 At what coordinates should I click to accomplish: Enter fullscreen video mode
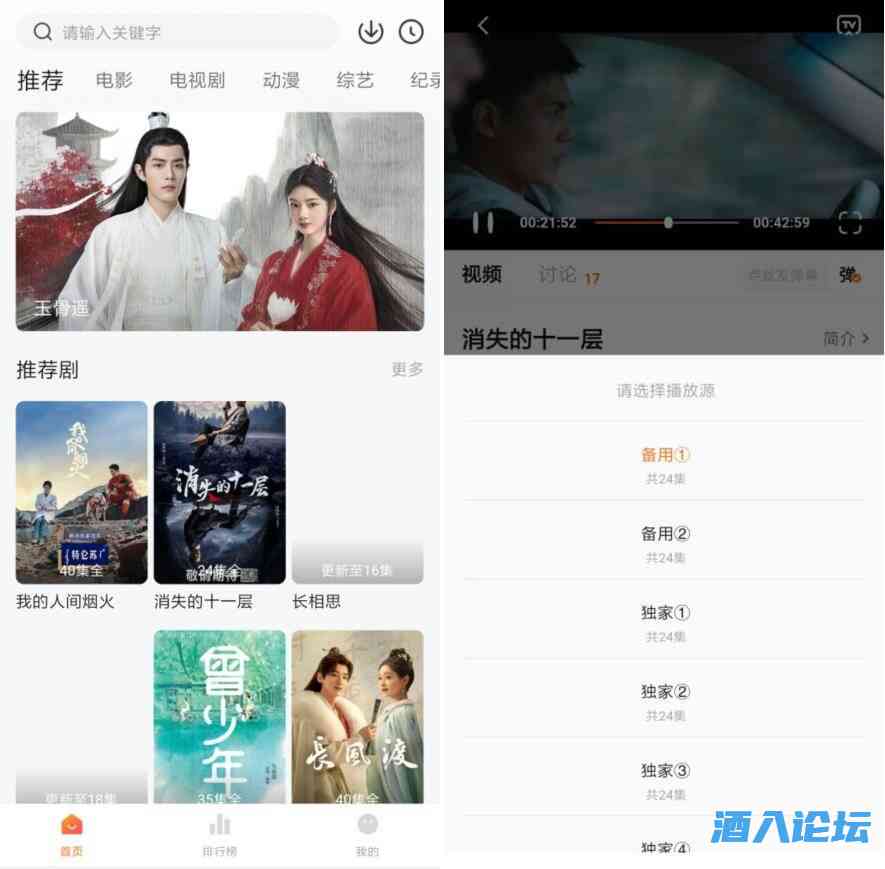(x=849, y=223)
